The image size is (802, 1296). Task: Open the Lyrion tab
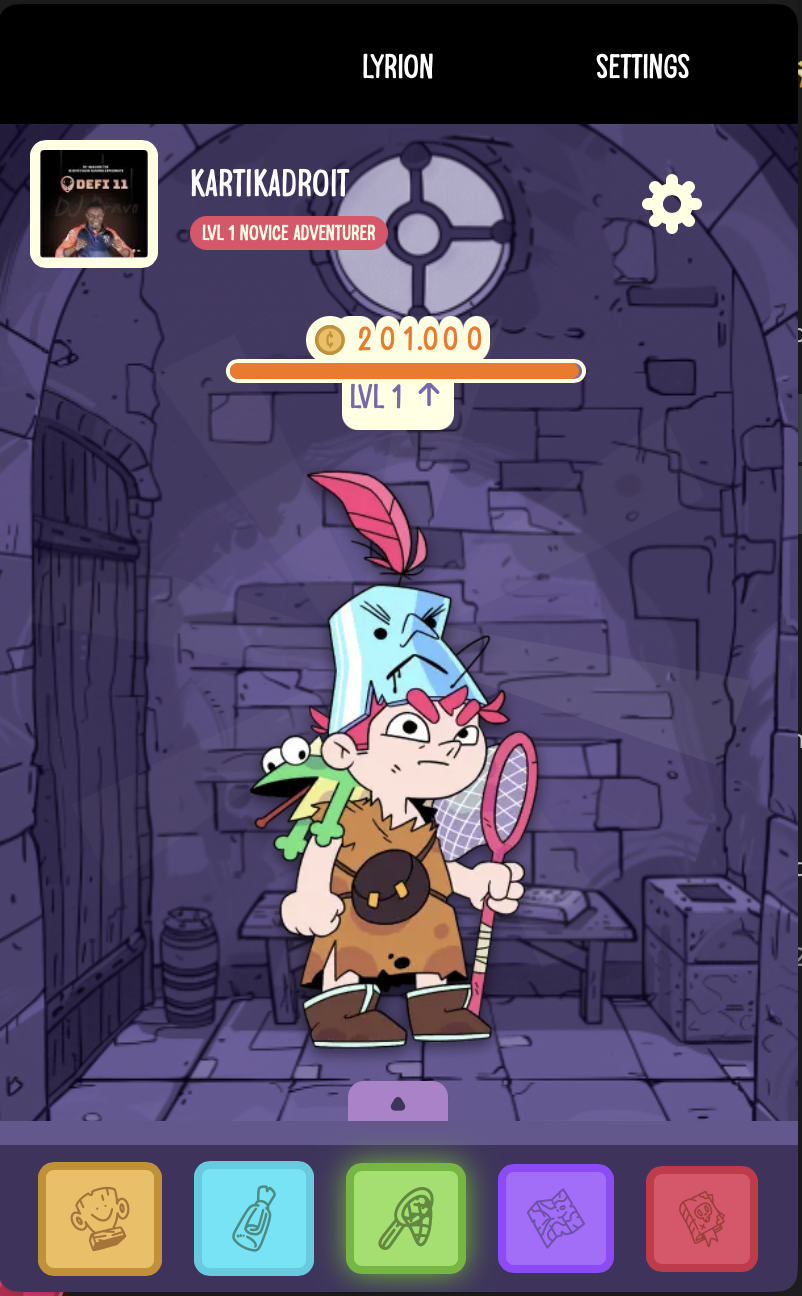(397, 67)
